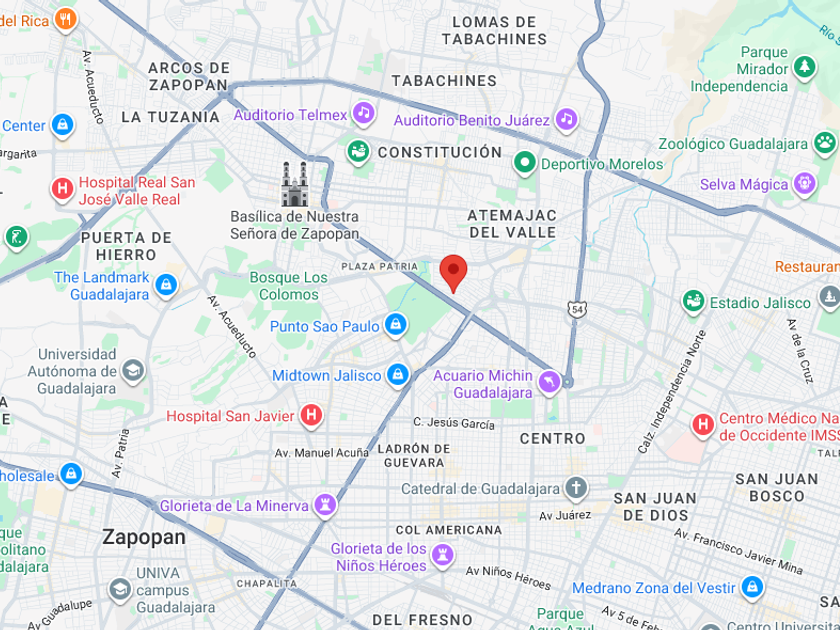Screen dimensions: 840x630
Task: Open Parque Mirador Independencia pin
Action: [x=805, y=68]
